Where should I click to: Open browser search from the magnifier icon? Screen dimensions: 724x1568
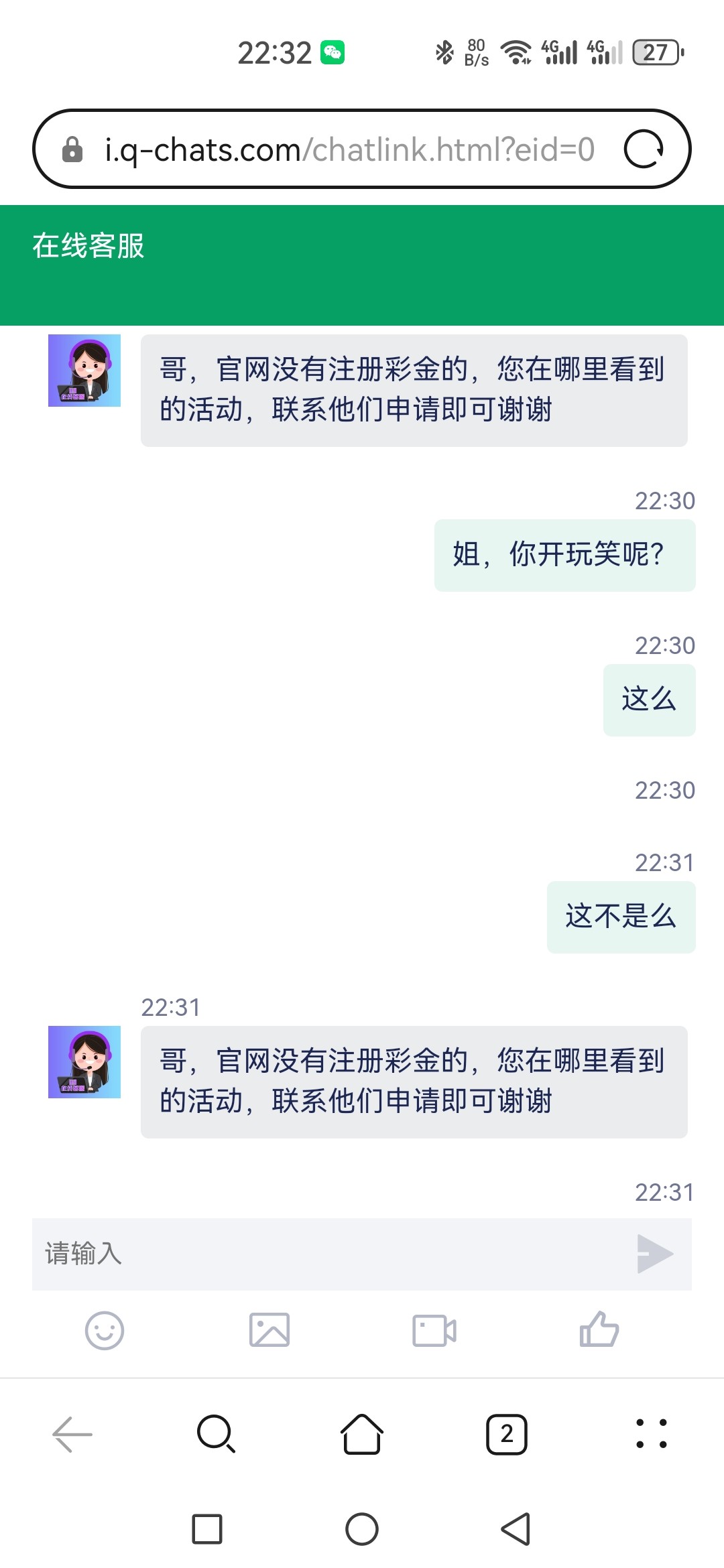point(217,1434)
